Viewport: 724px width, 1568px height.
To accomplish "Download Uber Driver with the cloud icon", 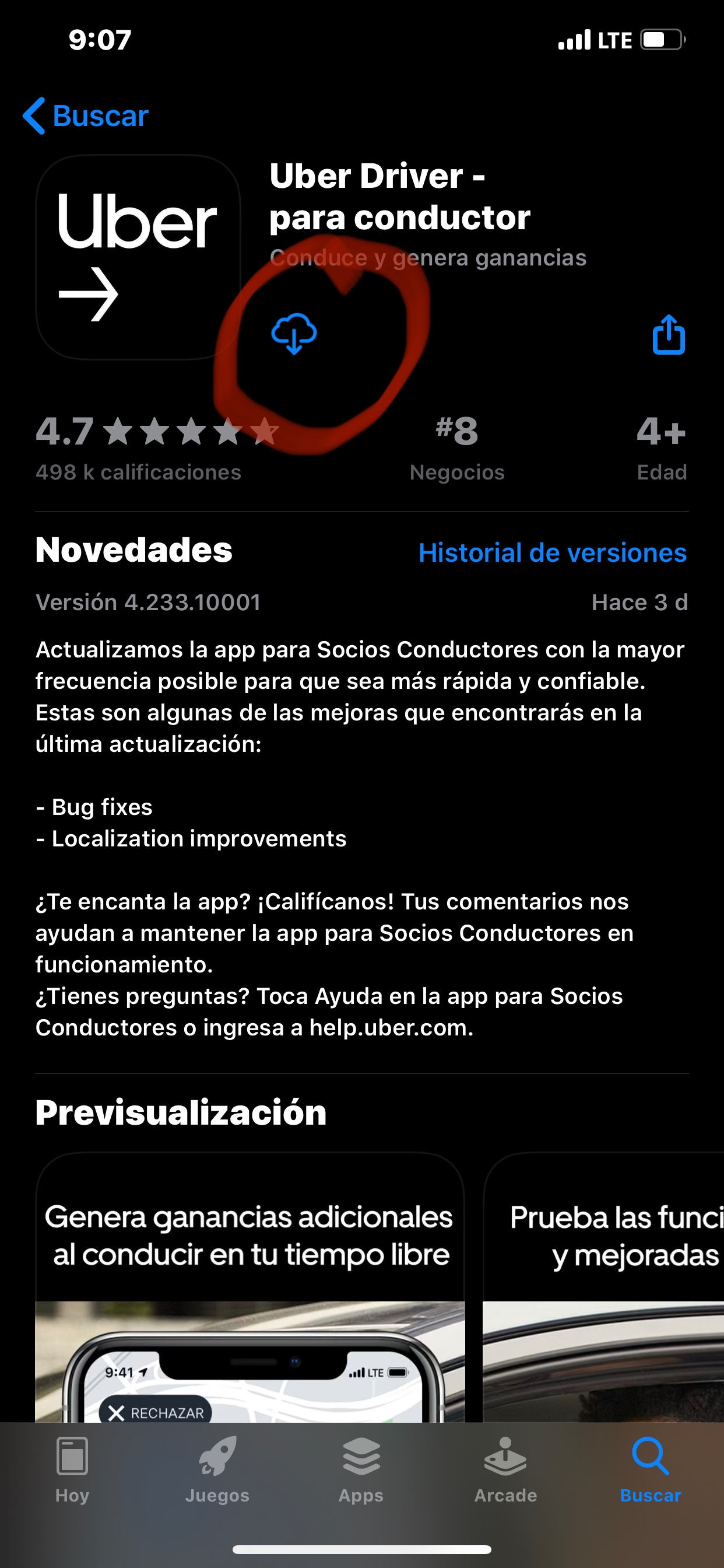I will [294, 334].
